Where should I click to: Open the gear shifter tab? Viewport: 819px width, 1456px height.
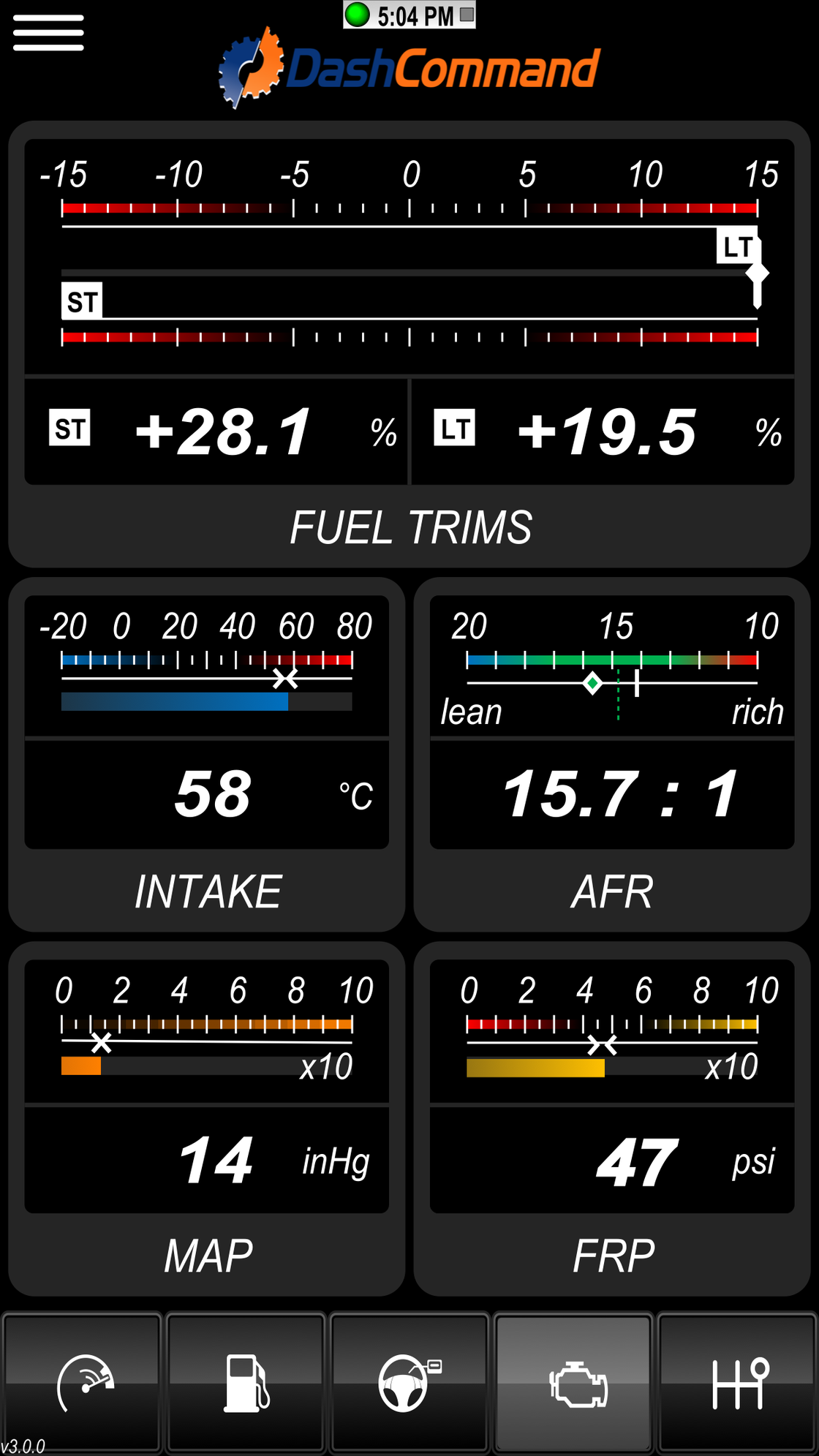[737, 1382]
